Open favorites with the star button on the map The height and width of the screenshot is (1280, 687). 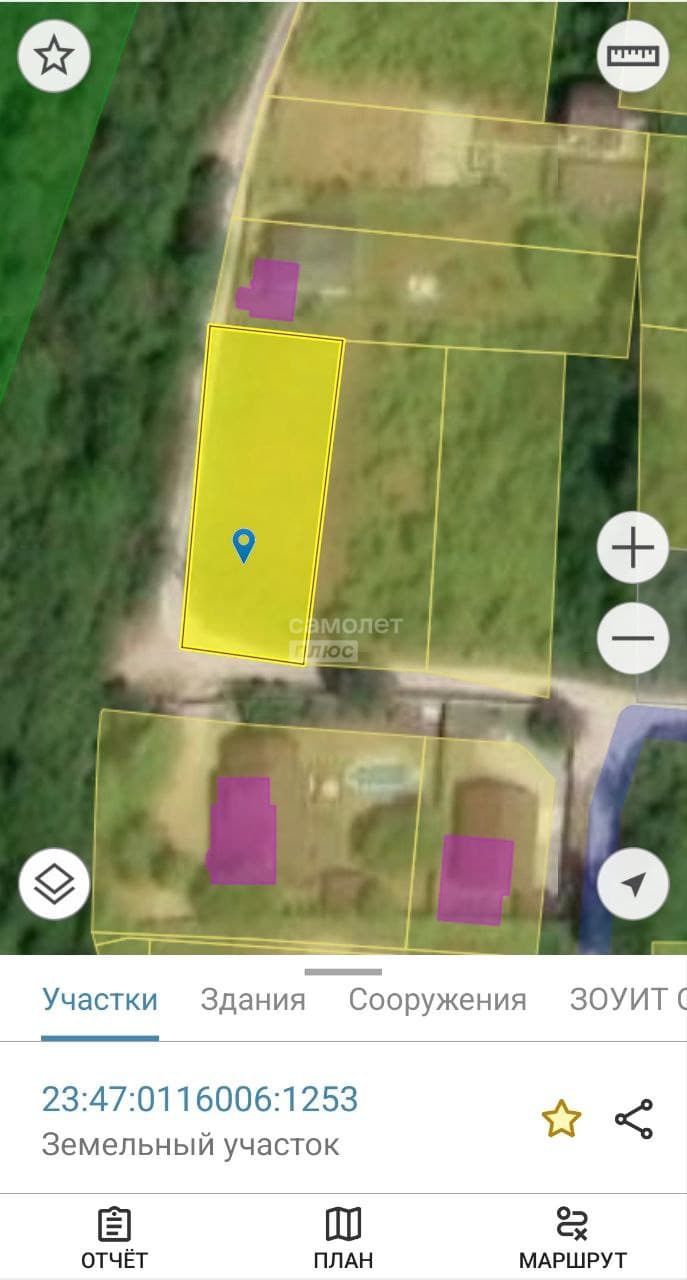pos(54,57)
